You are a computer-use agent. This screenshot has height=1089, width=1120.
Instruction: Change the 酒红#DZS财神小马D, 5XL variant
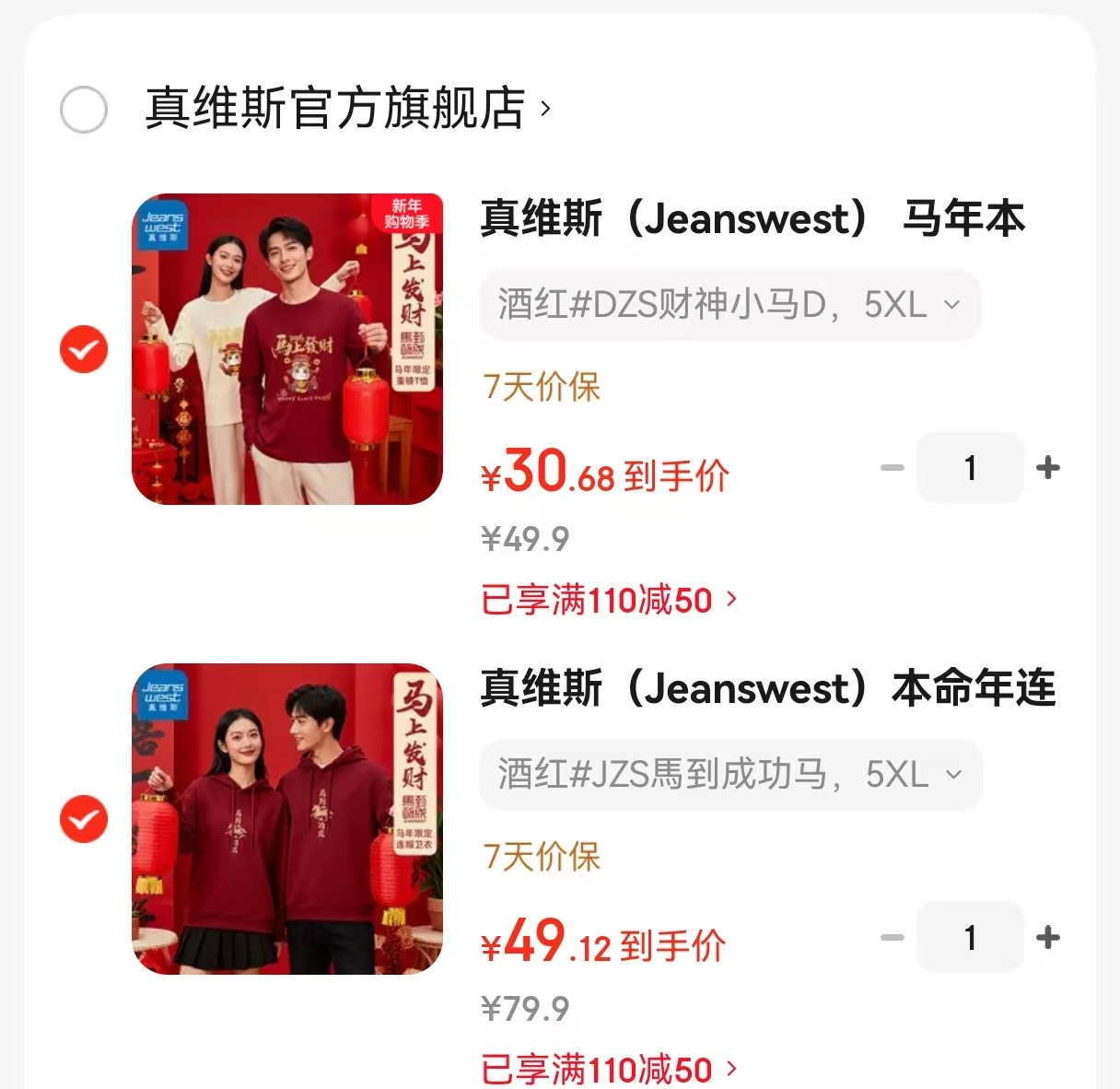tap(729, 304)
